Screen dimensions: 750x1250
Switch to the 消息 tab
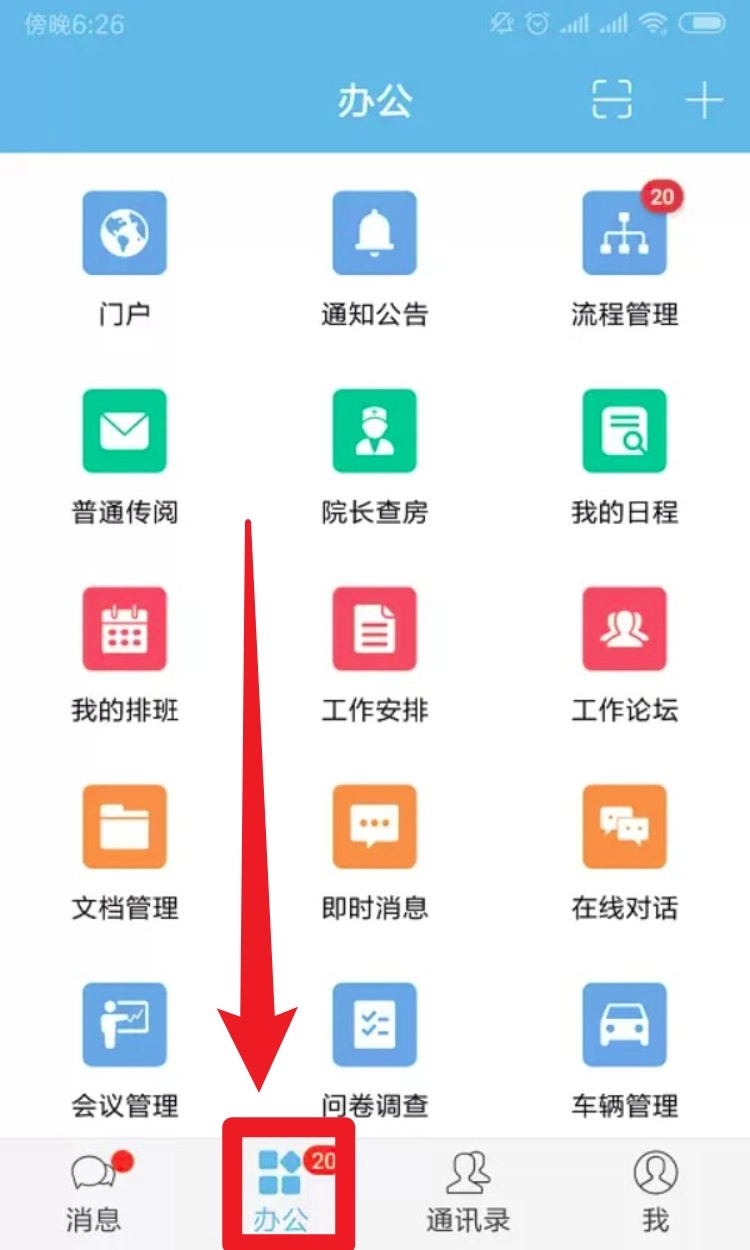tap(94, 1192)
